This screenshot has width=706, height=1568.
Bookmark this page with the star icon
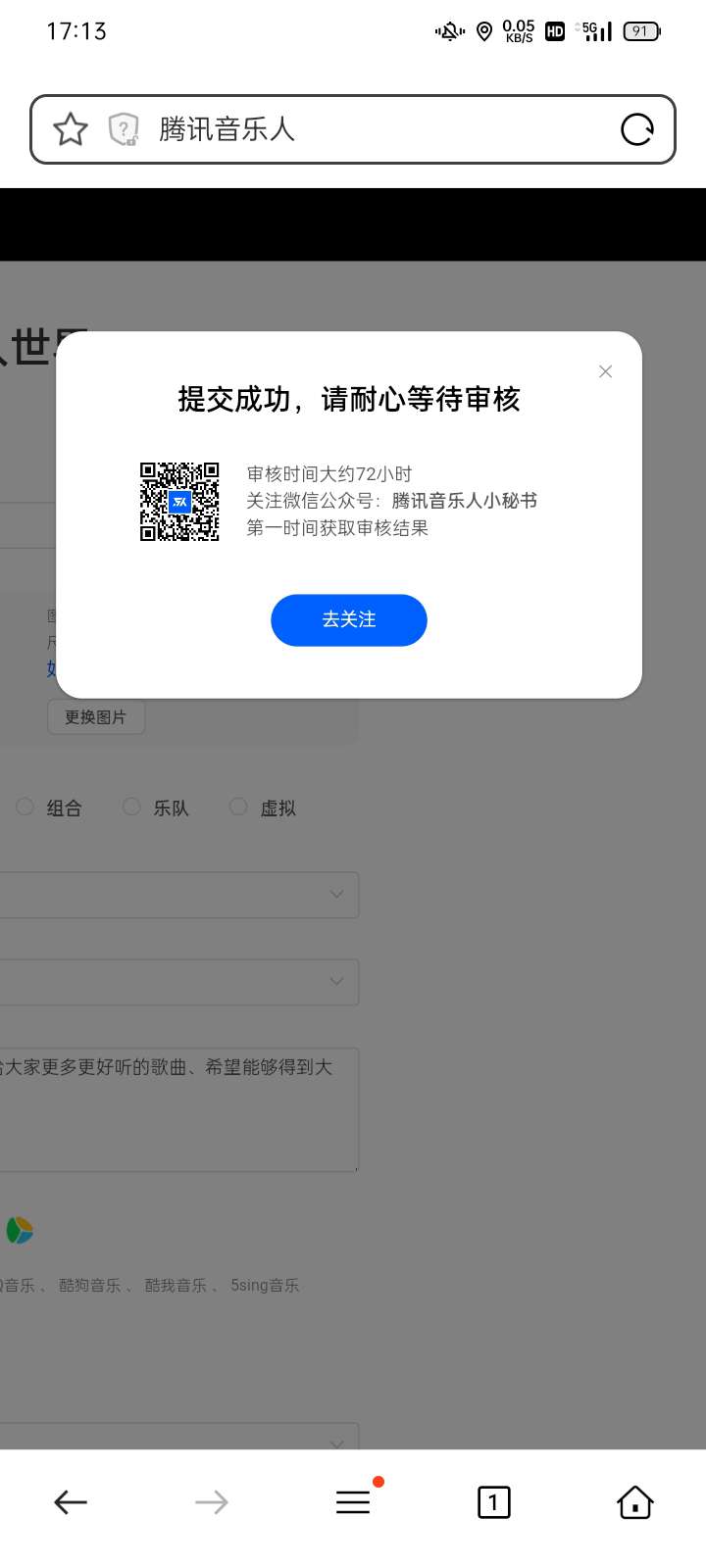[71, 129]
